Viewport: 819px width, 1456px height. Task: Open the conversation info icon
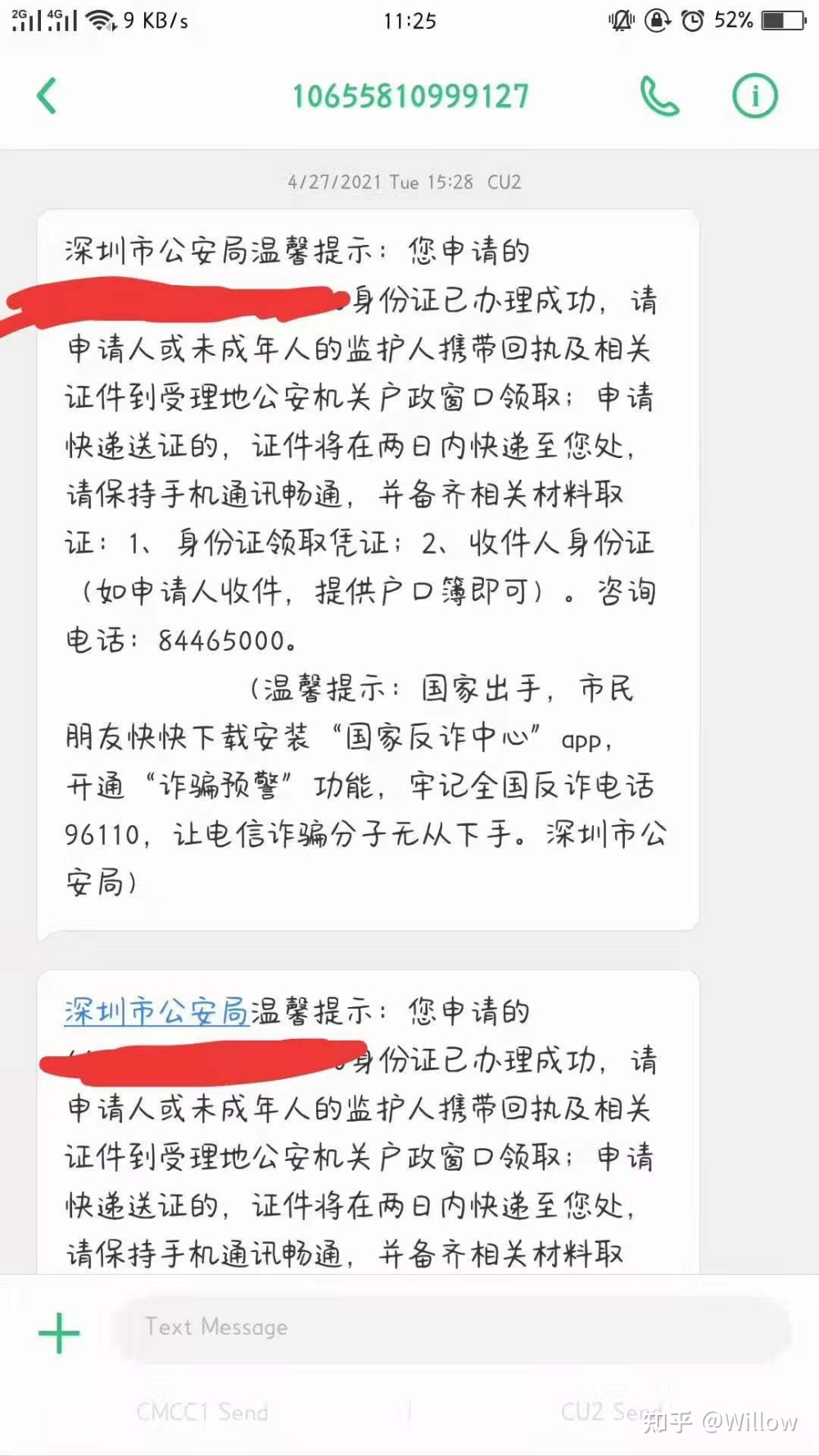point(754,96)
